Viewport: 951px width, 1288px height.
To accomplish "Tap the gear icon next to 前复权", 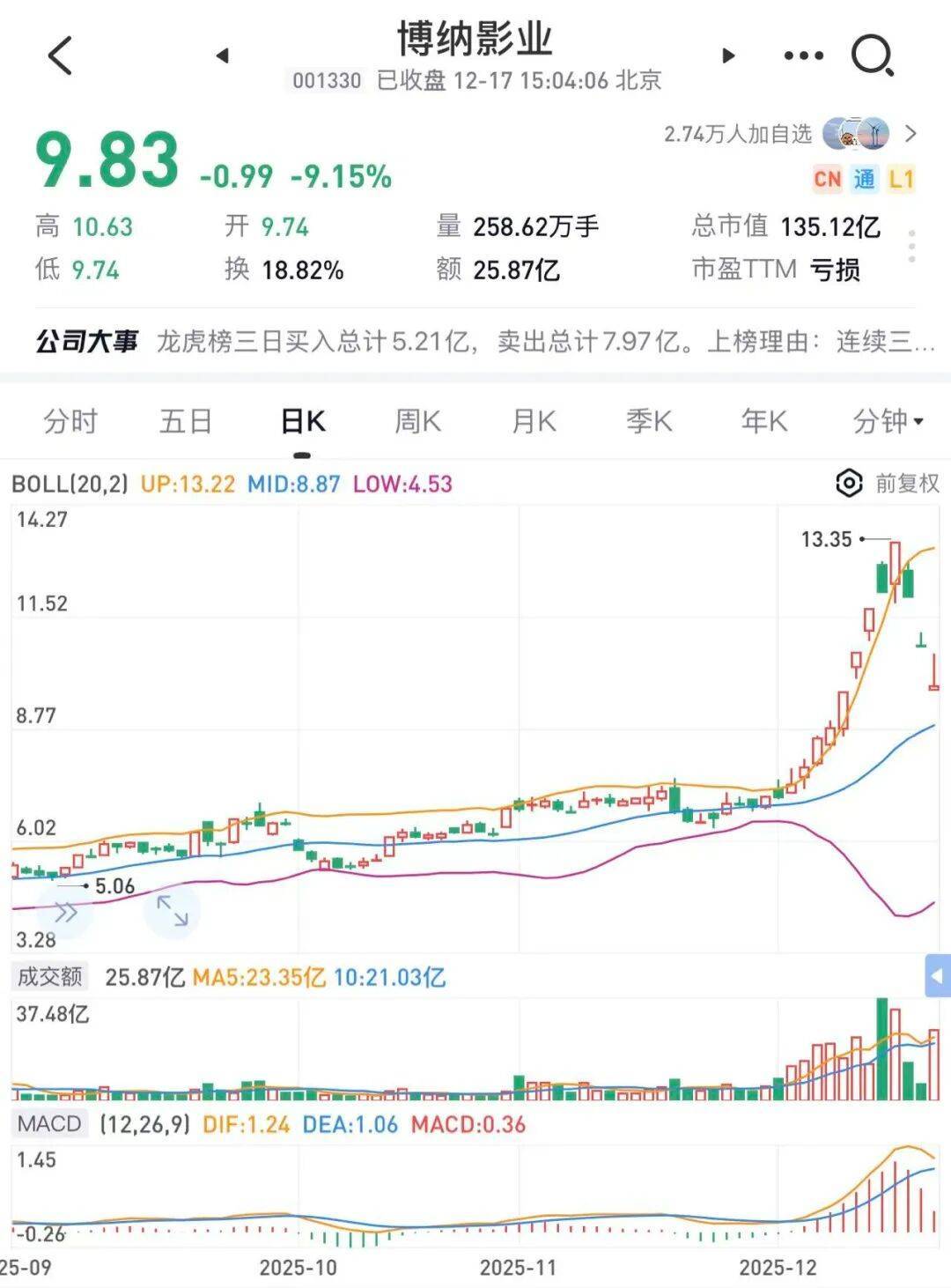I will (x=847, y=483).
